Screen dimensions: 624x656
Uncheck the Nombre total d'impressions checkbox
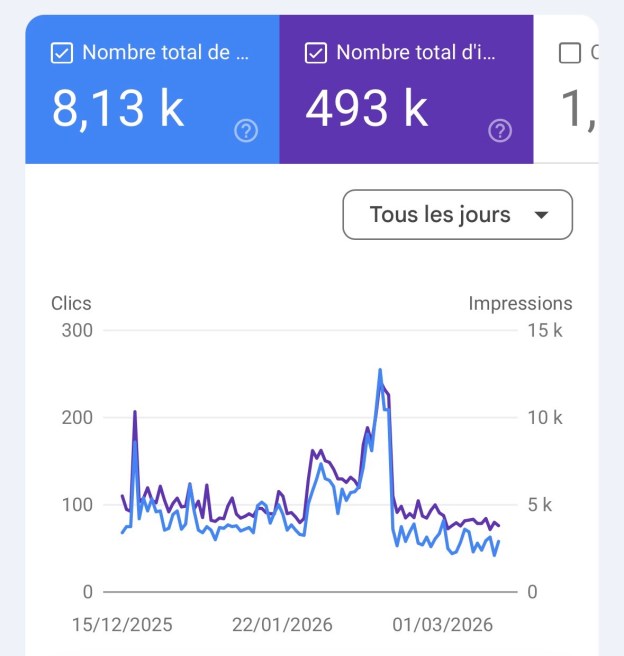tap(315, 53)
